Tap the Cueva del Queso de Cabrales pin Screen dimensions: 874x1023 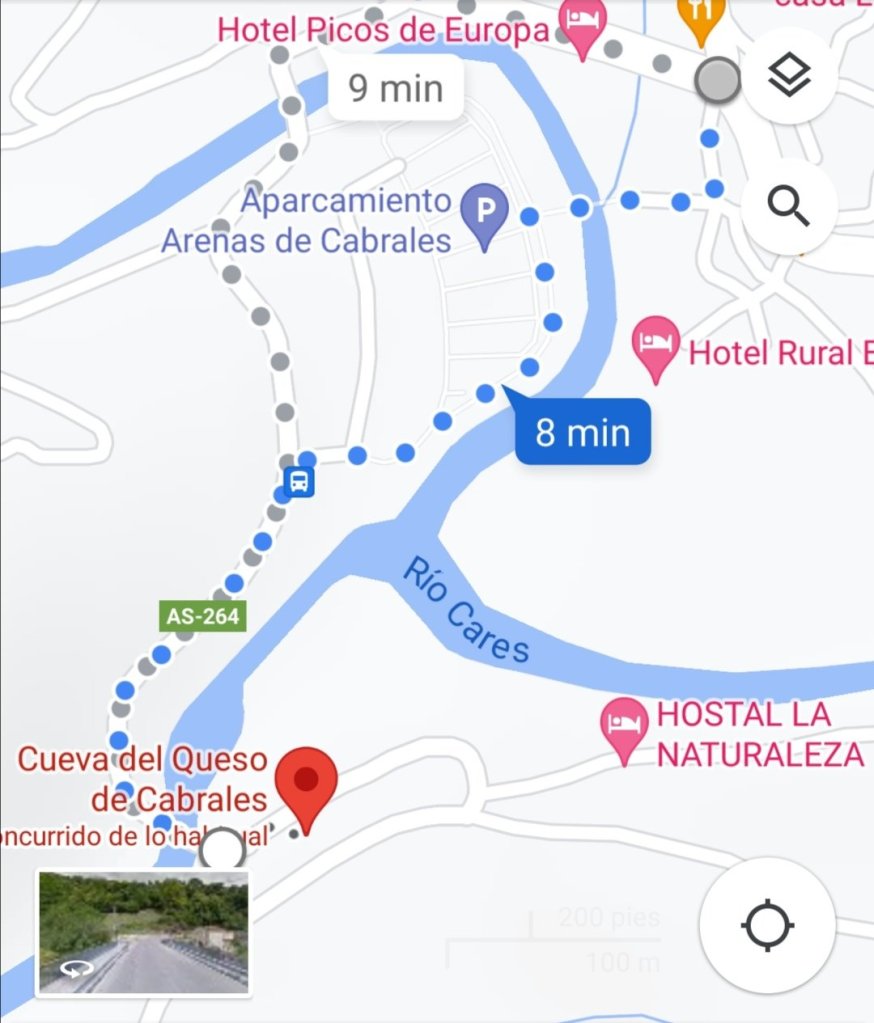coord(306,782)
